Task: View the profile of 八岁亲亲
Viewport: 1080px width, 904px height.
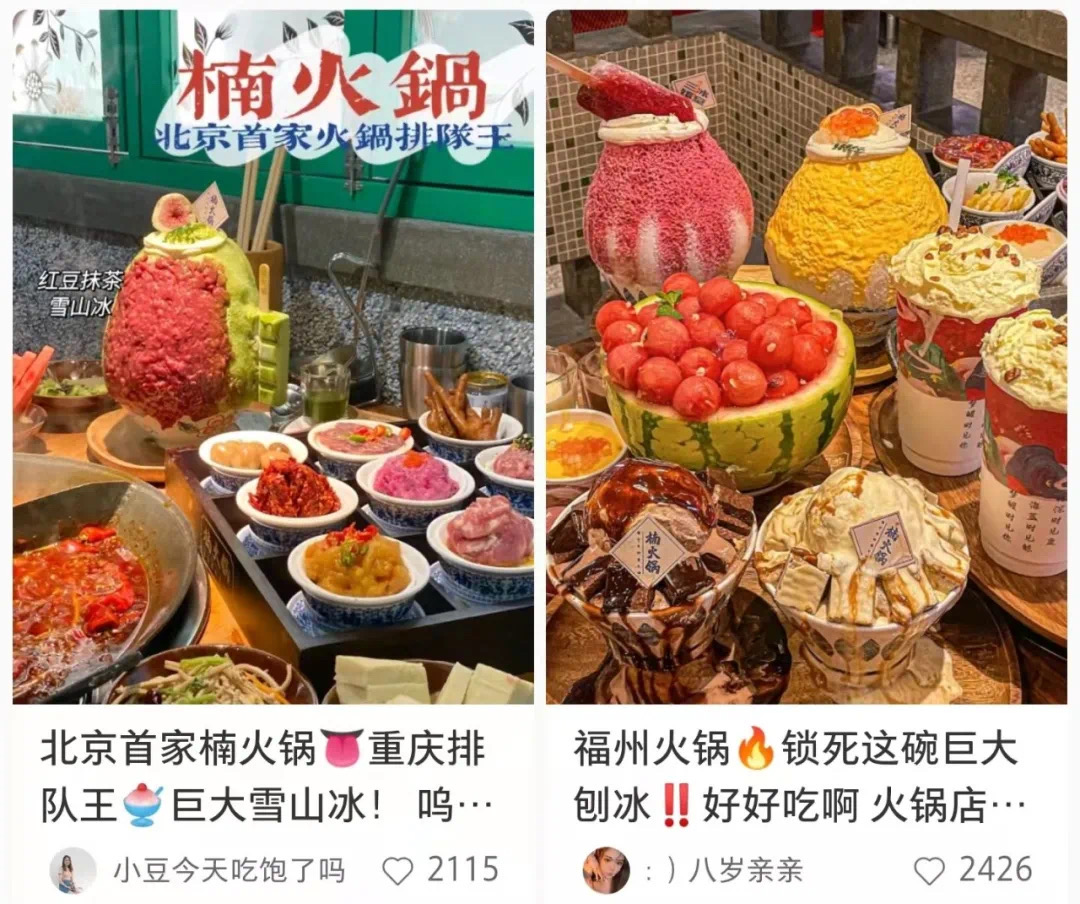Action: [606, 870]
